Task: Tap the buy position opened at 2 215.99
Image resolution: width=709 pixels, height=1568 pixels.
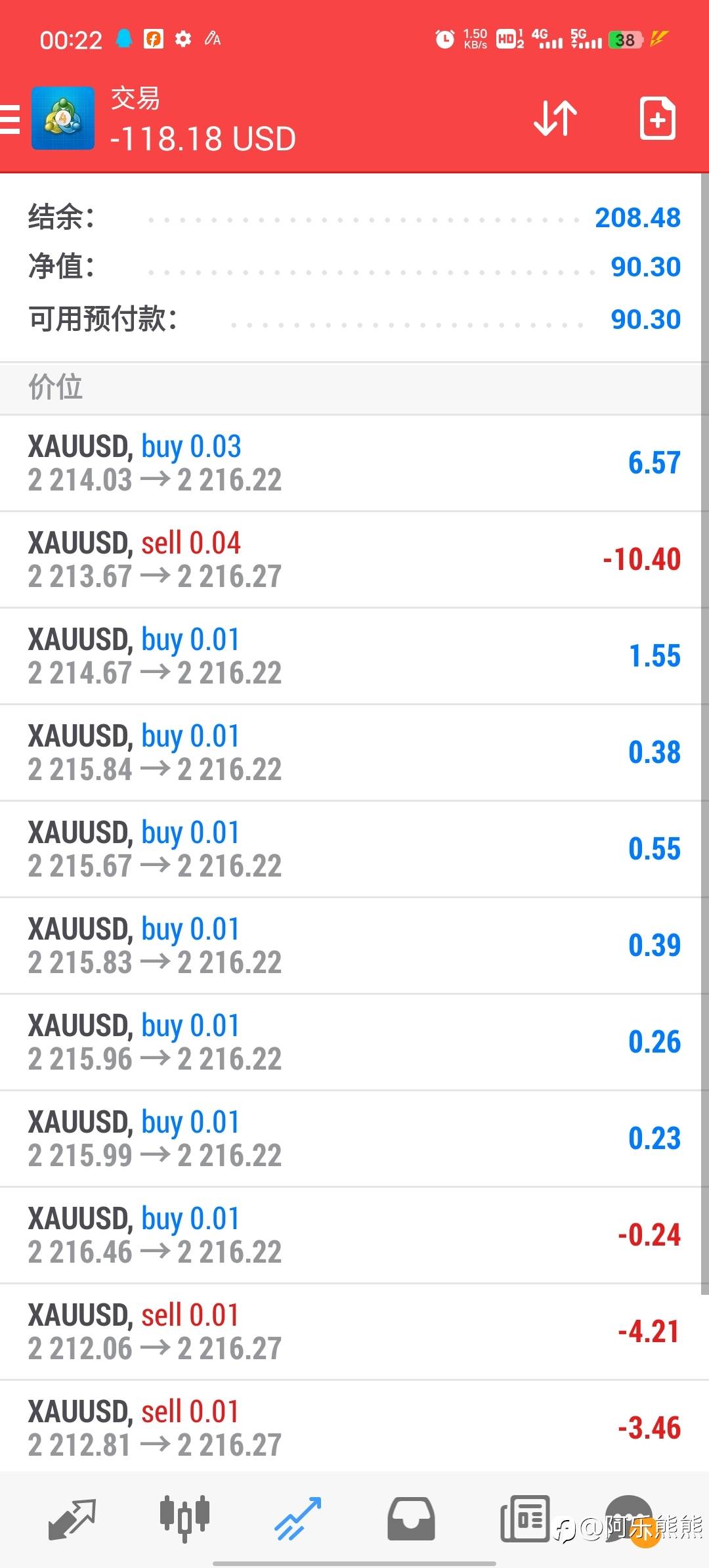Action: tap(354, 1139)
